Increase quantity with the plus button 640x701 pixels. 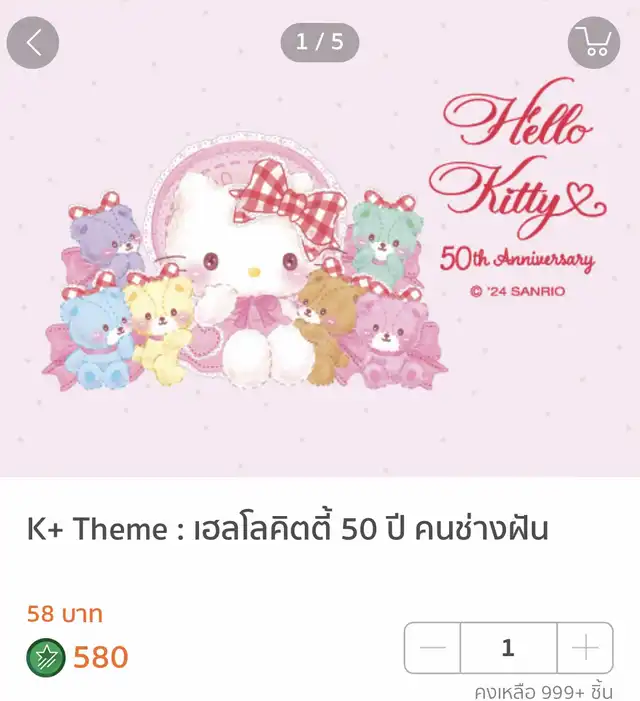pos(585,648)
